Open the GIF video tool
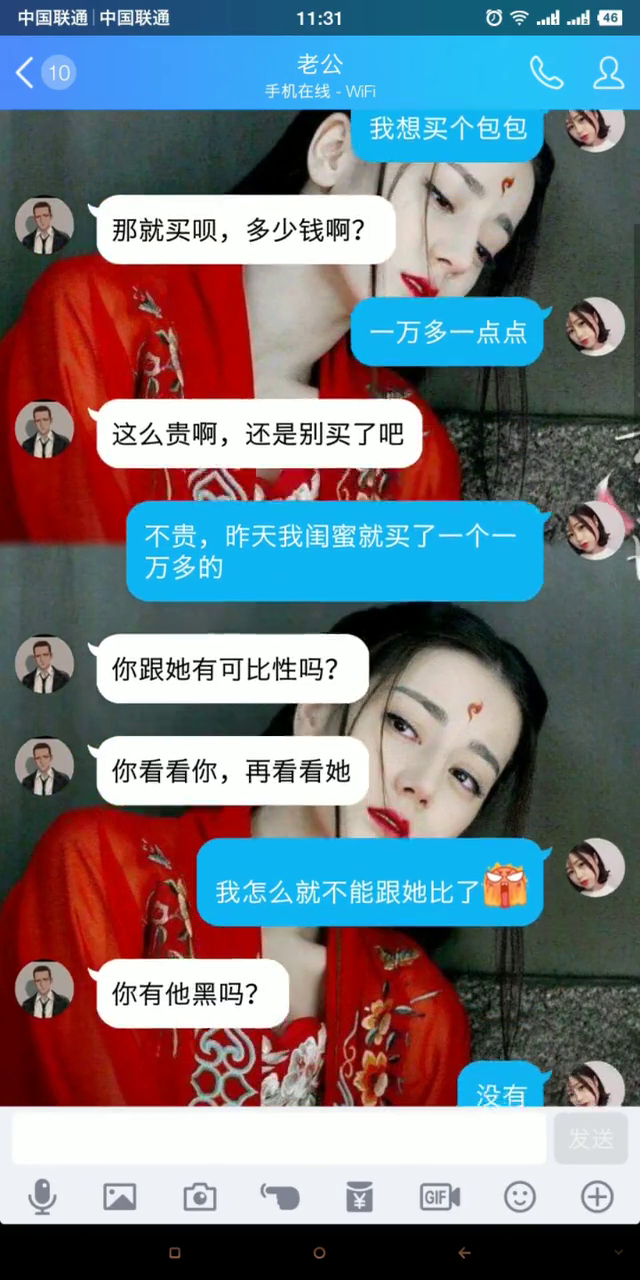The width and height of the screenshot is (640, 1280). click(439, 1196)
